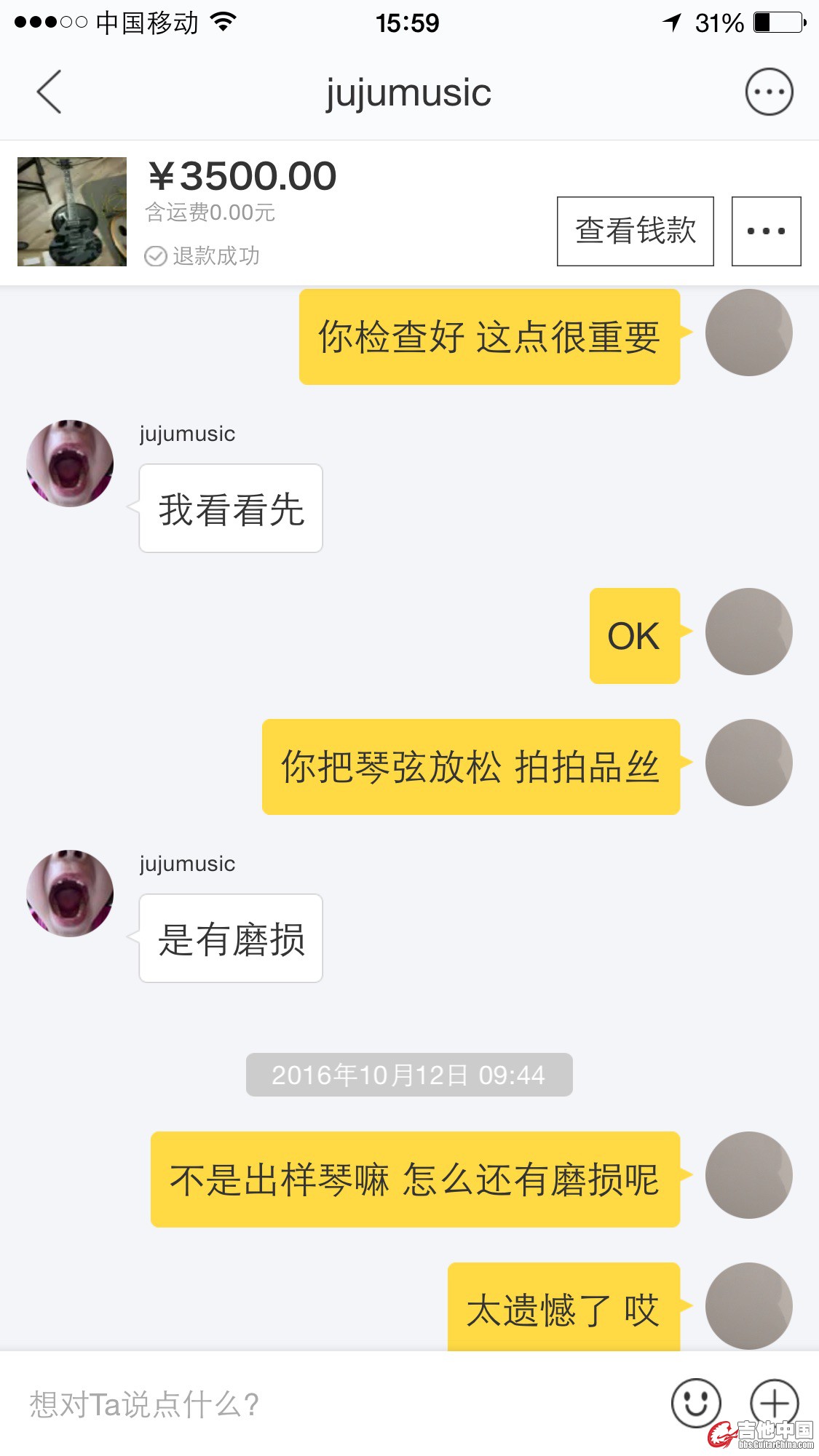
Task: Tap the 查看钱款 button
Action: [x=635, y=231]
